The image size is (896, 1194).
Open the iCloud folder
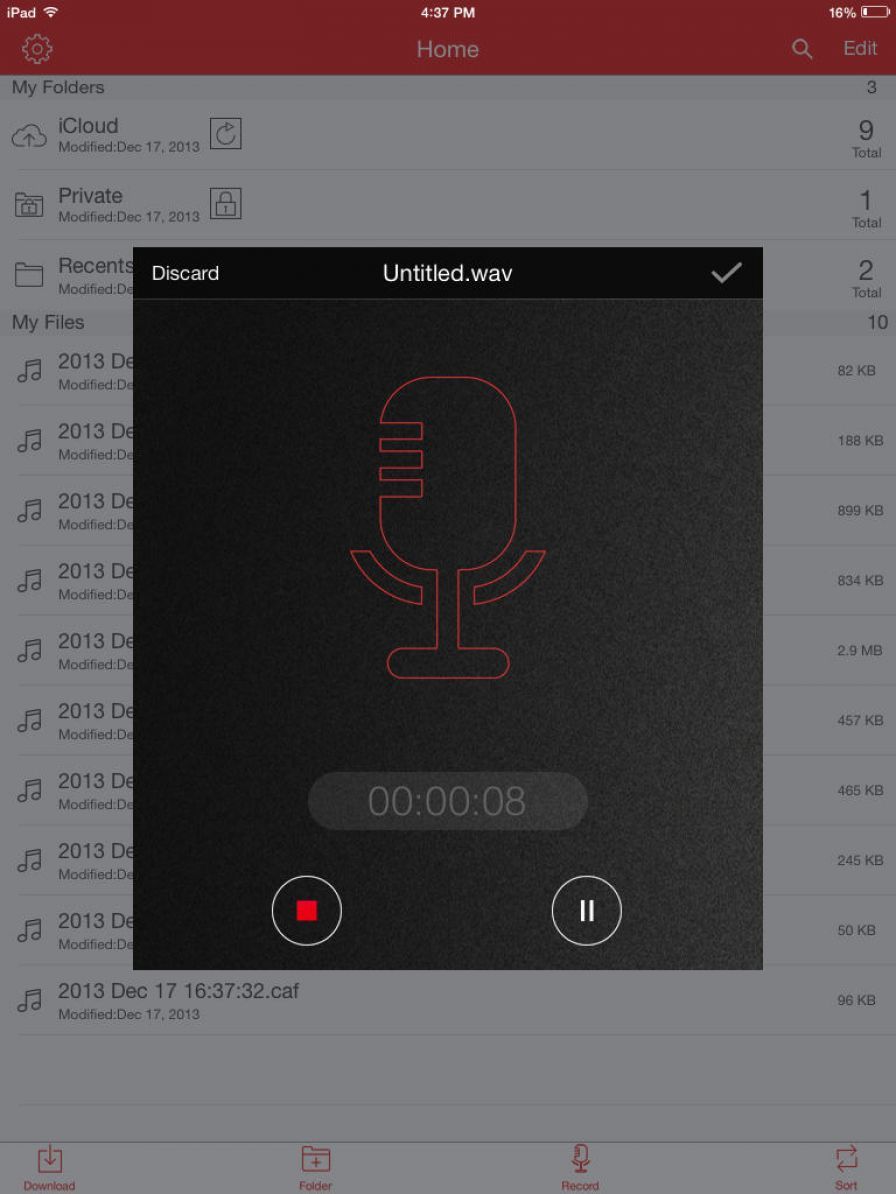click(90, 126)
